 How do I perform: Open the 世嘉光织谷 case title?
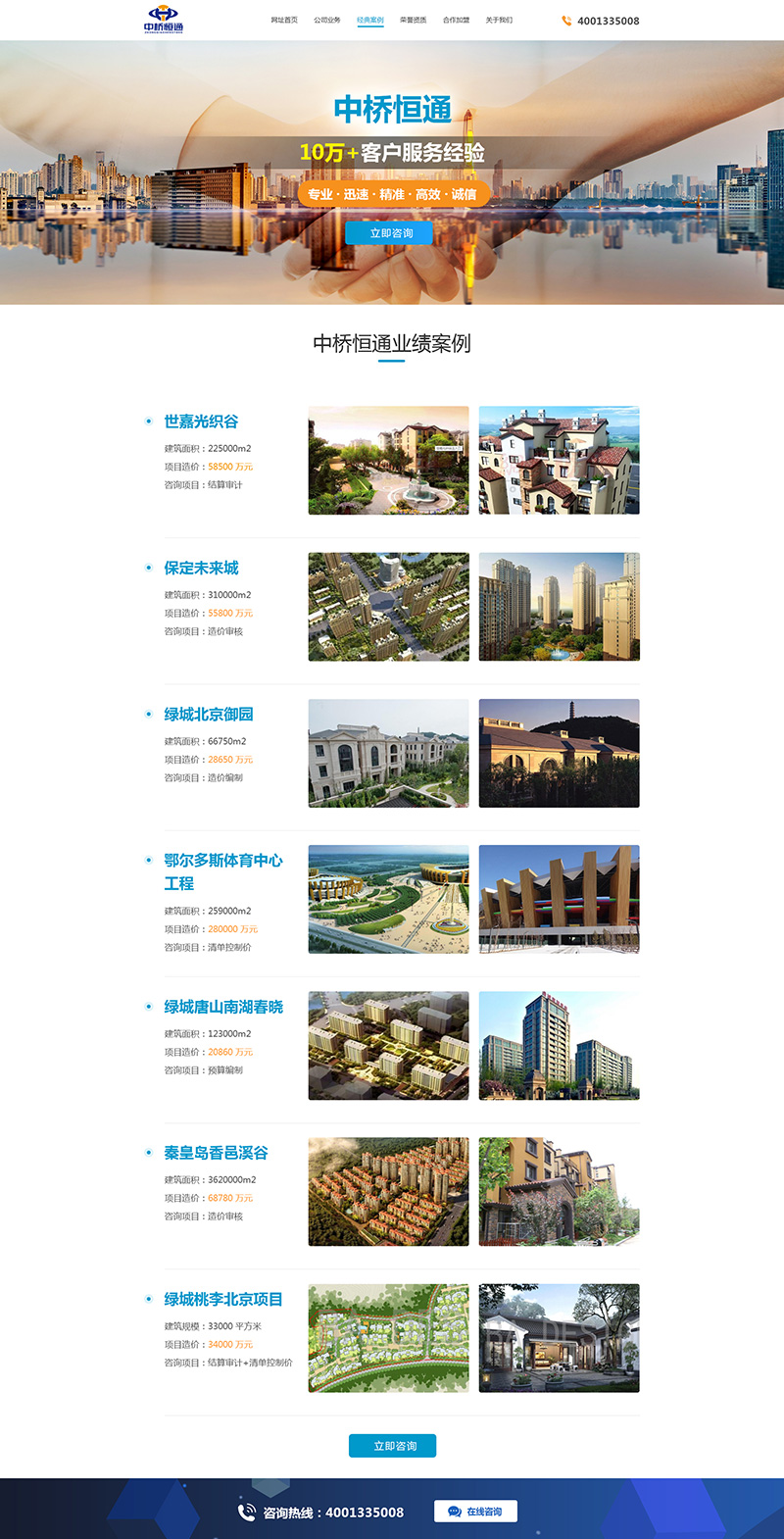tap(201, 422)
